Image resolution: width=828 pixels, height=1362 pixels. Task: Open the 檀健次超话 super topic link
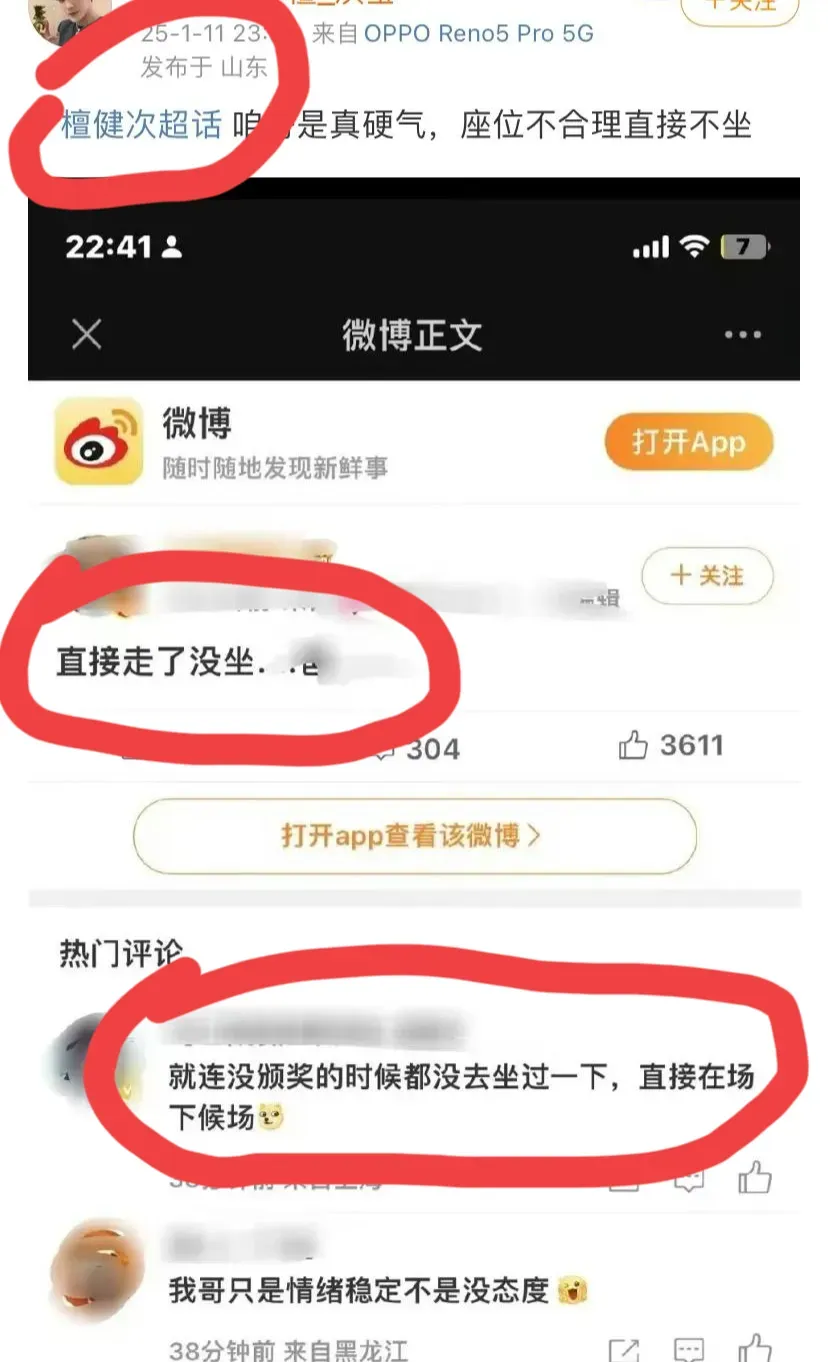(141, 127)
